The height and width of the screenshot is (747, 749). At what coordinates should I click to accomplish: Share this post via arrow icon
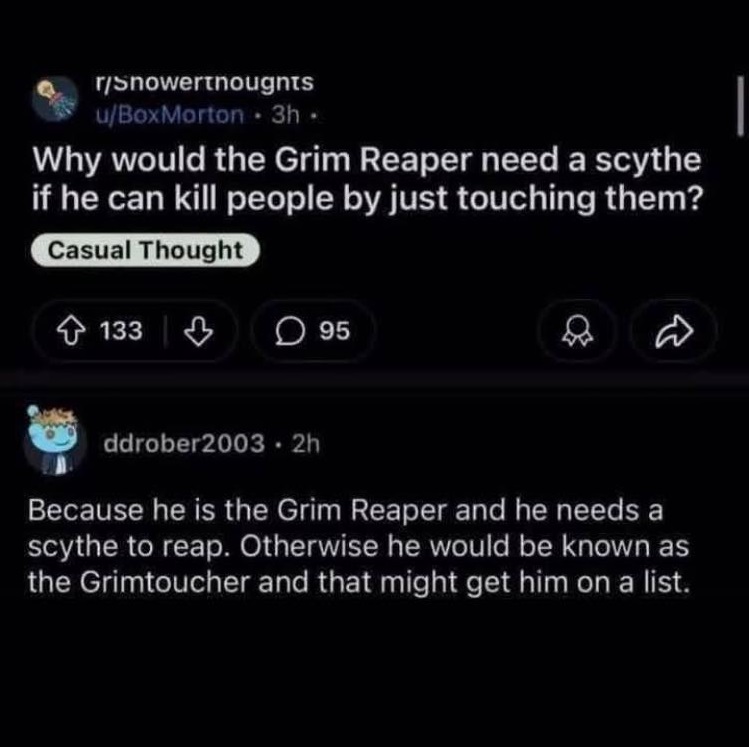coord(673,332)
